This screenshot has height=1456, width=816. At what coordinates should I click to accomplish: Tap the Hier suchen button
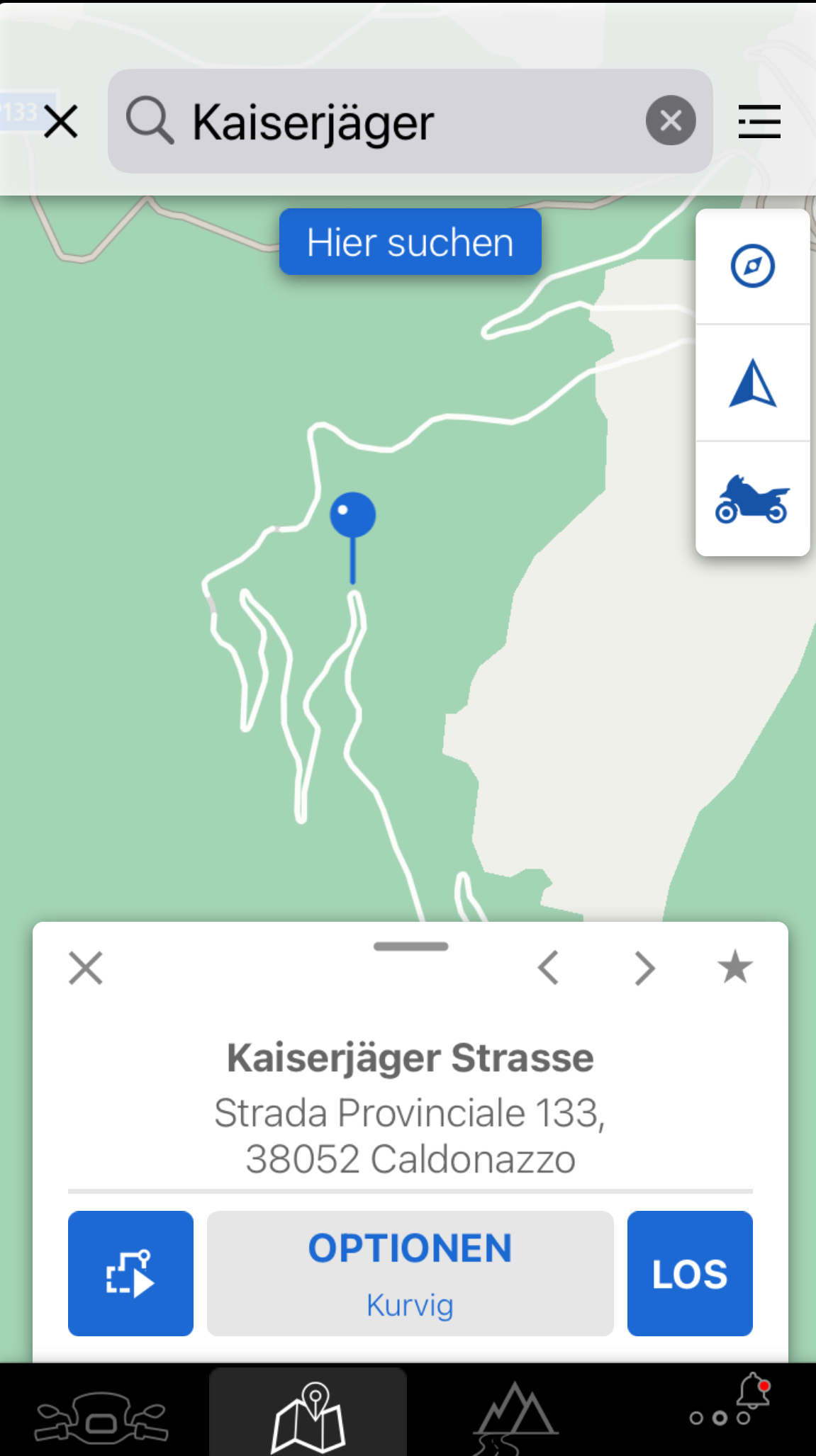410,242
